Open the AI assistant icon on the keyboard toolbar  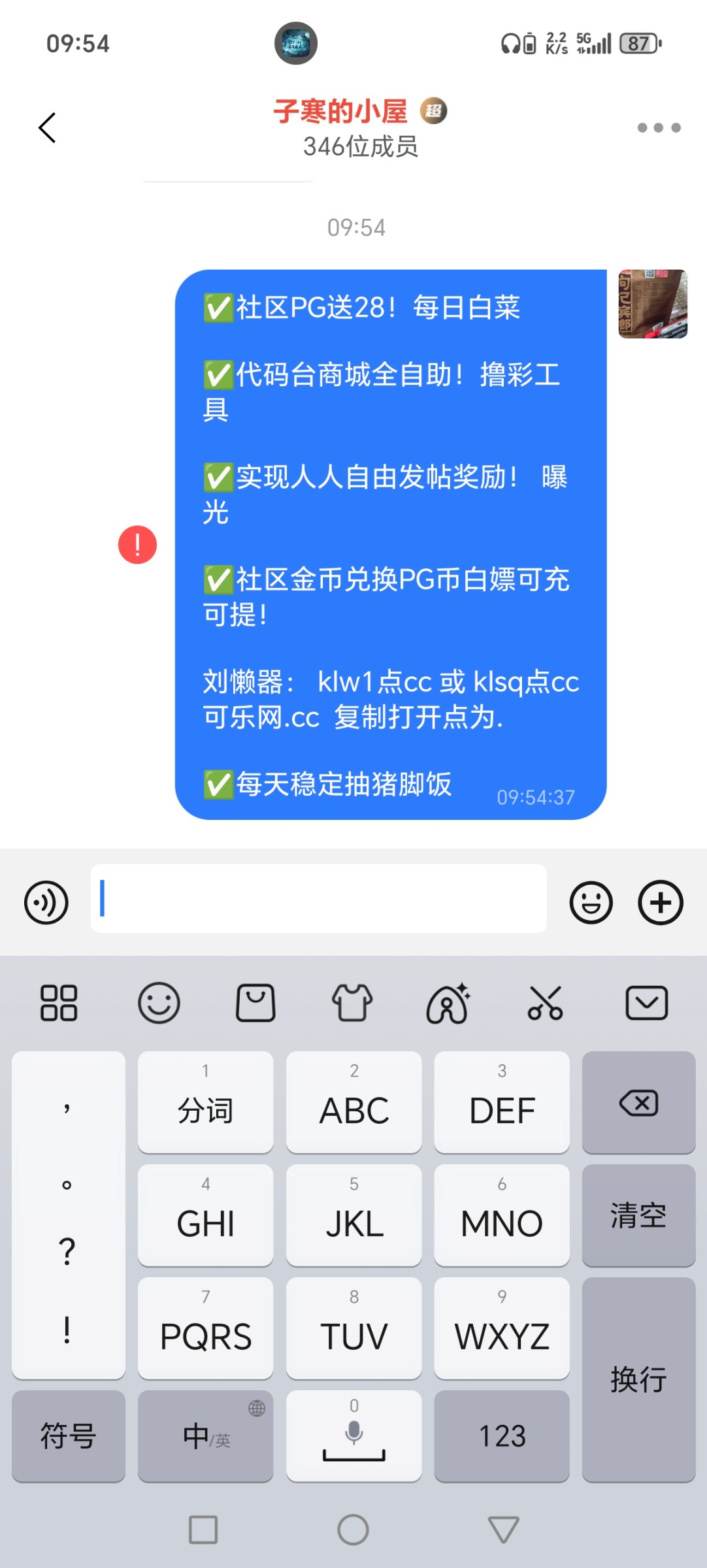pyautogui.click(x=449, y=1002)
